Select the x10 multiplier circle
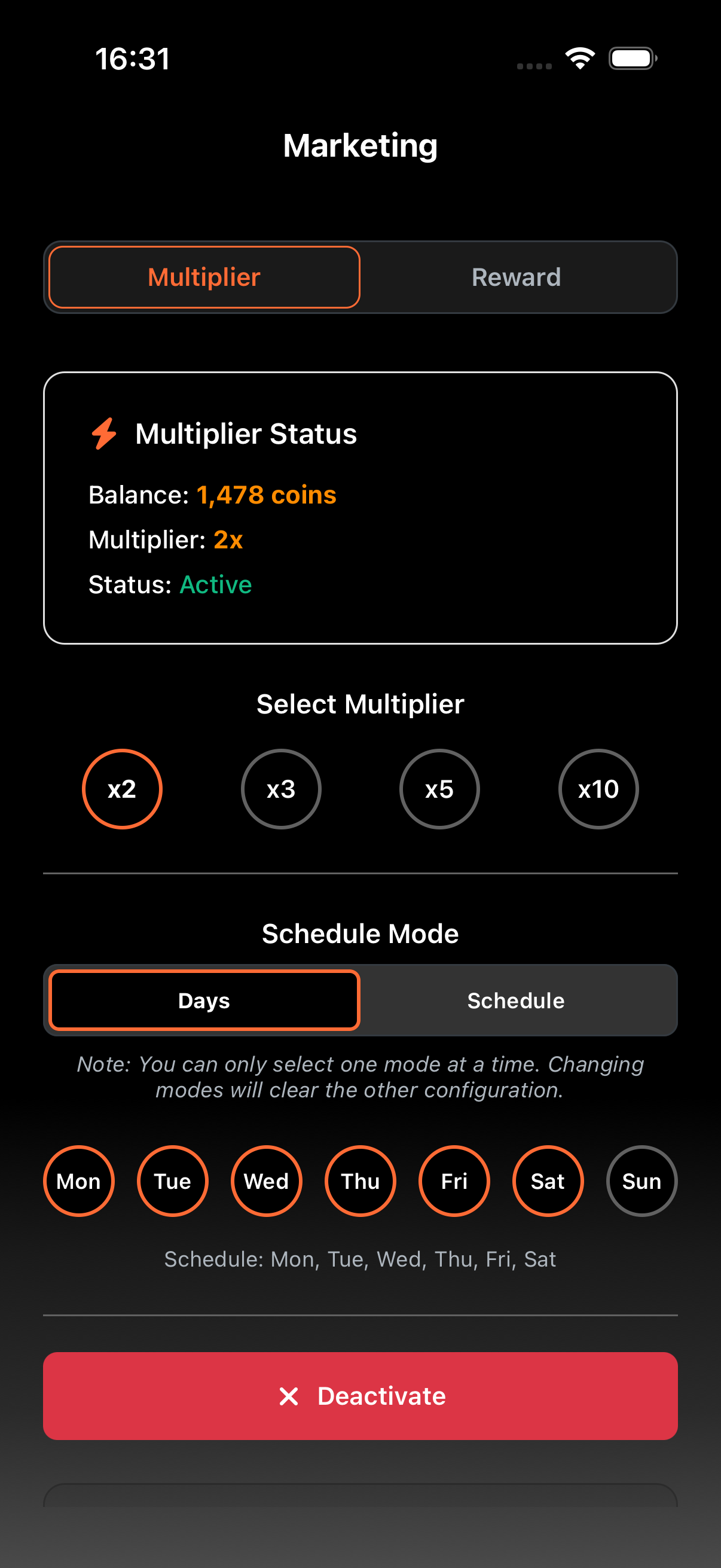This screenshot has height=1568, width=721. point(598,789)
